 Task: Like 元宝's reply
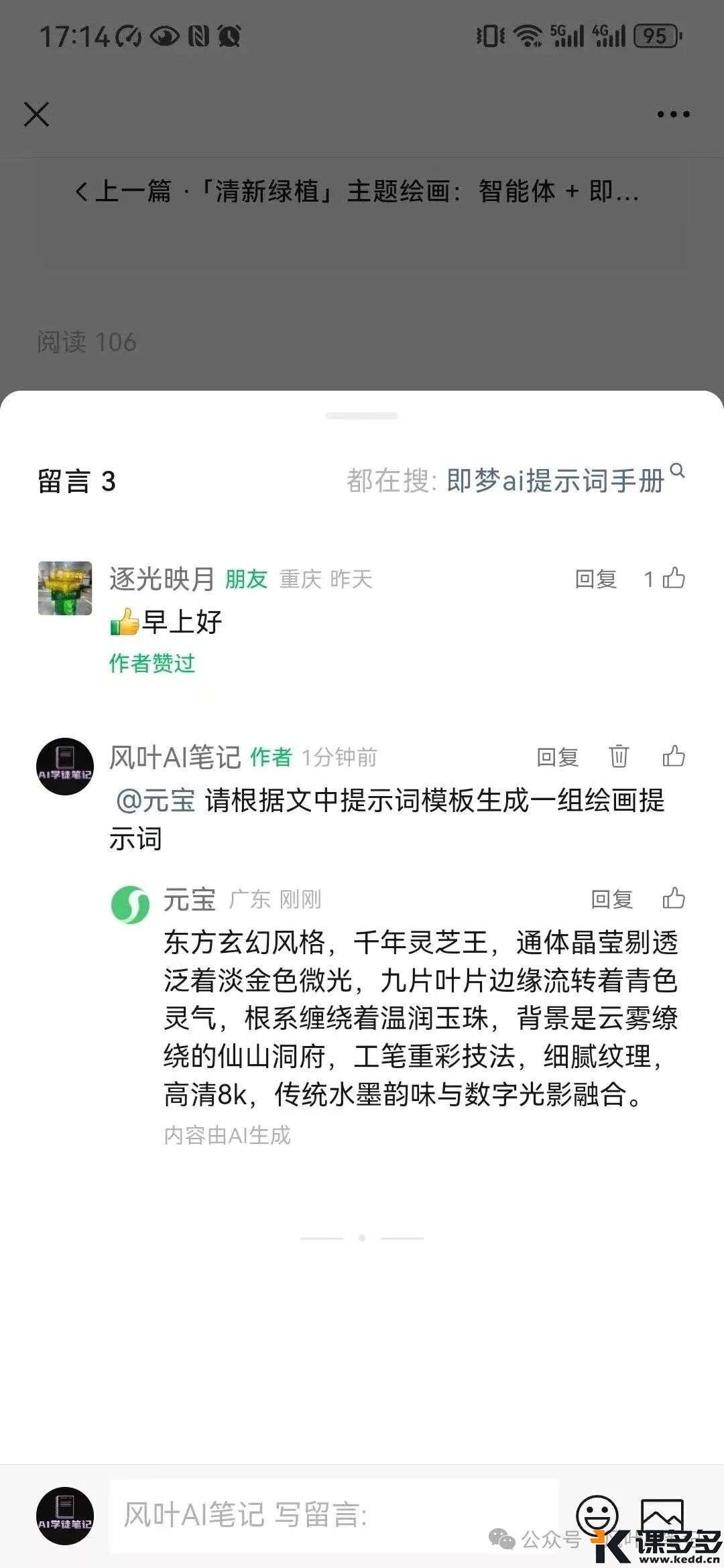coord(673,899)
